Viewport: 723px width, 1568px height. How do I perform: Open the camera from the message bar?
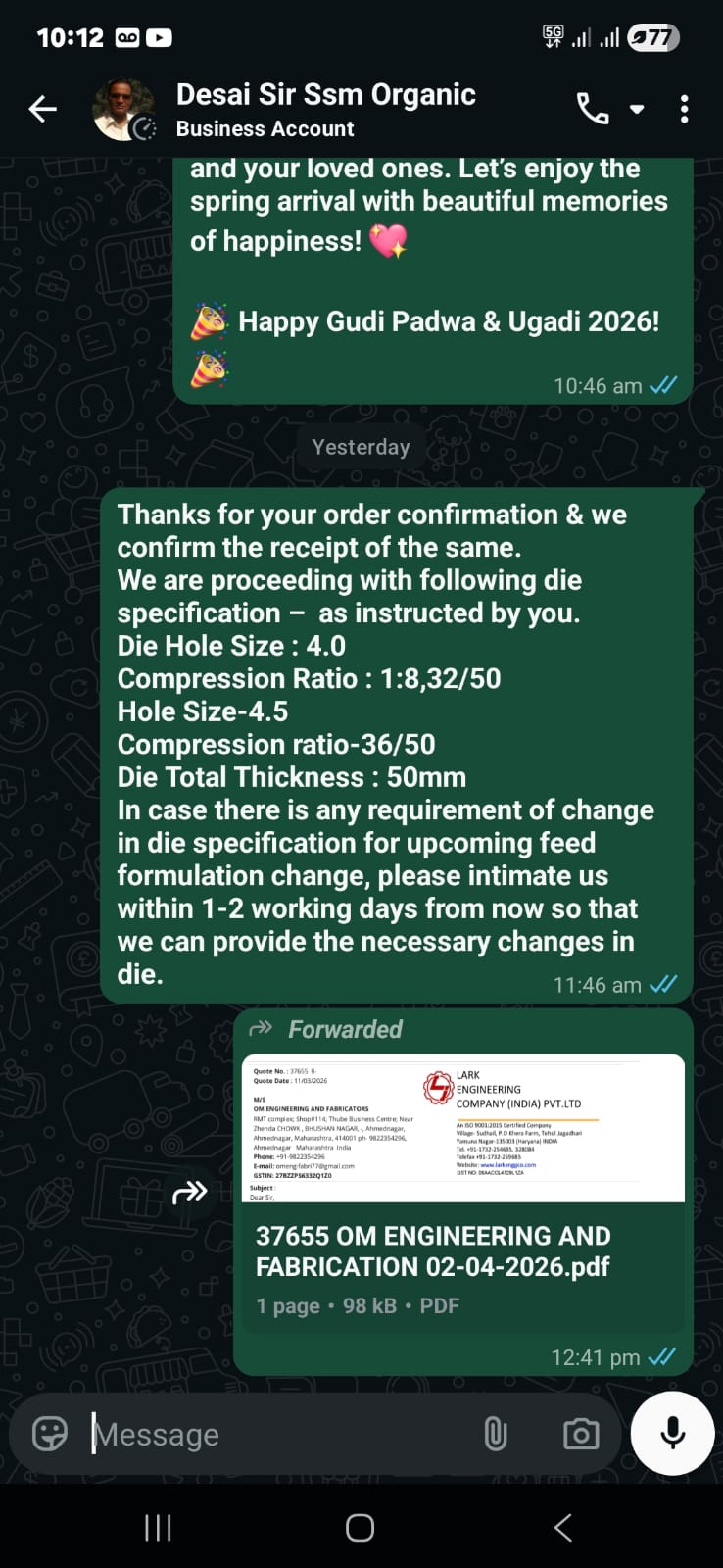[x=581, y=1434]
